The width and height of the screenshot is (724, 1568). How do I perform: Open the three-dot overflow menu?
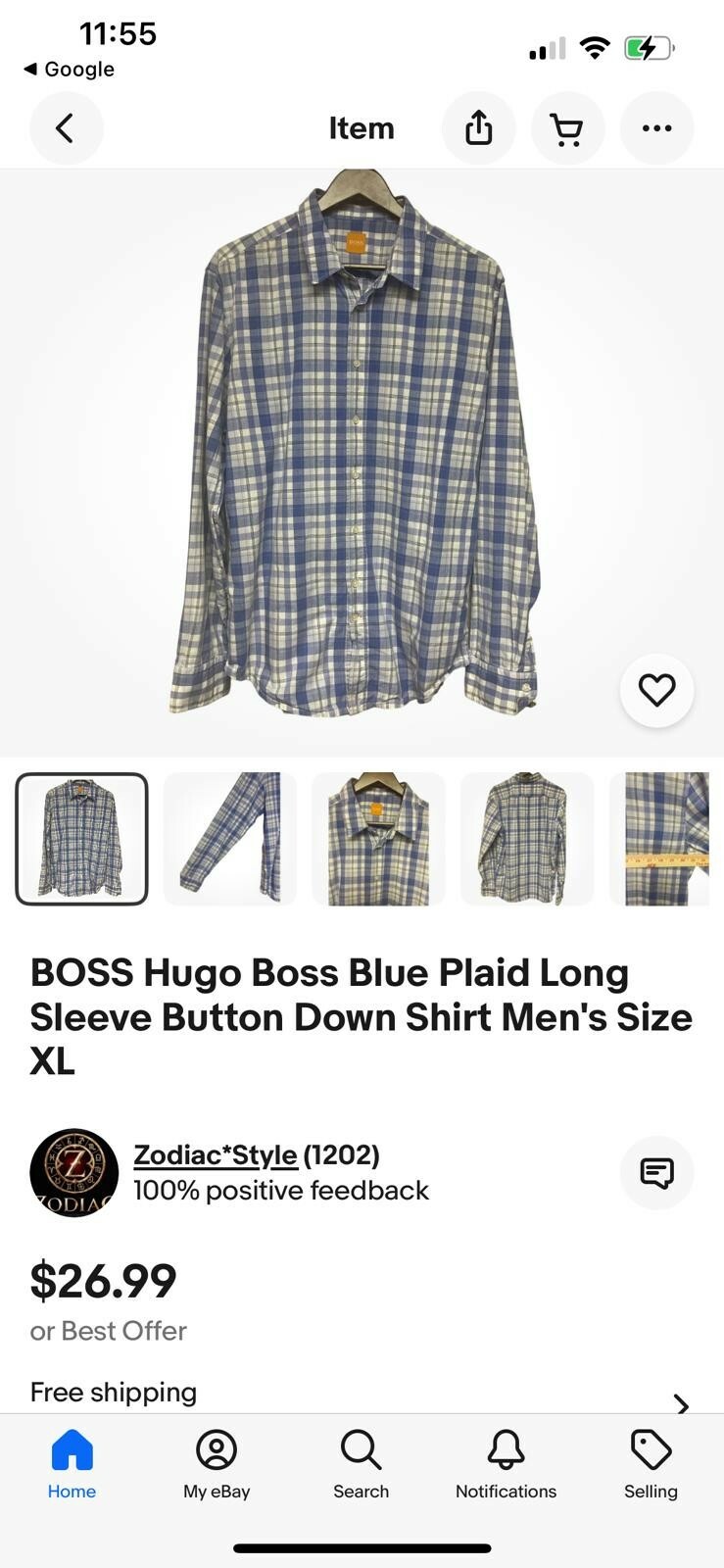click(656, 128)
